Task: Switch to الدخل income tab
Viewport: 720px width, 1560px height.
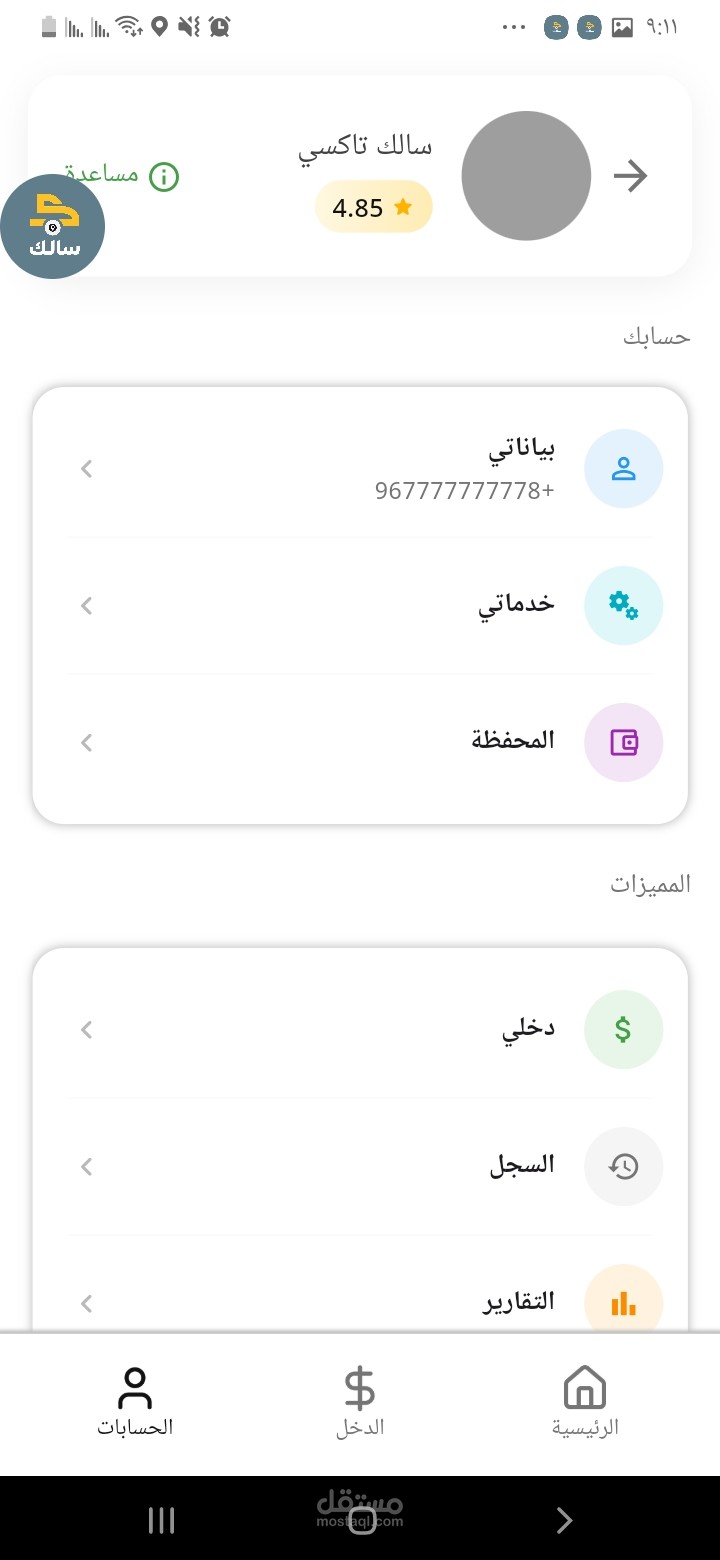Action: point(360,1402)
